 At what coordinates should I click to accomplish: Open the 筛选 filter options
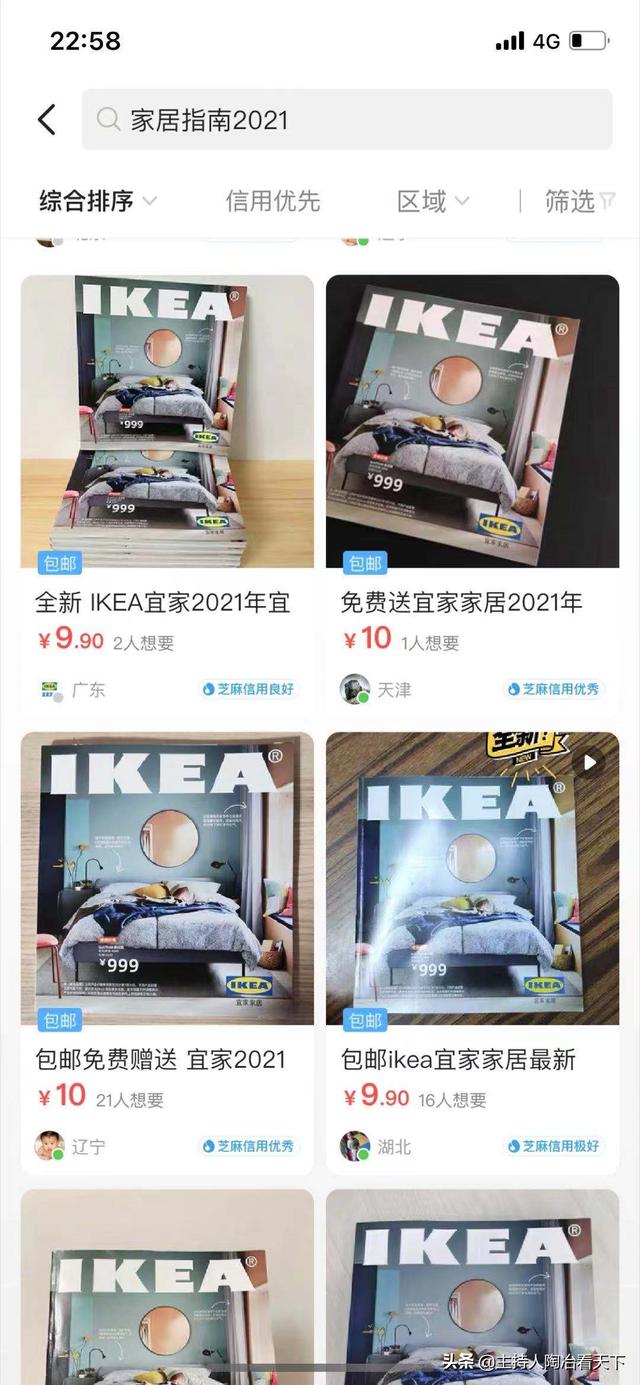tap(579, 201)
